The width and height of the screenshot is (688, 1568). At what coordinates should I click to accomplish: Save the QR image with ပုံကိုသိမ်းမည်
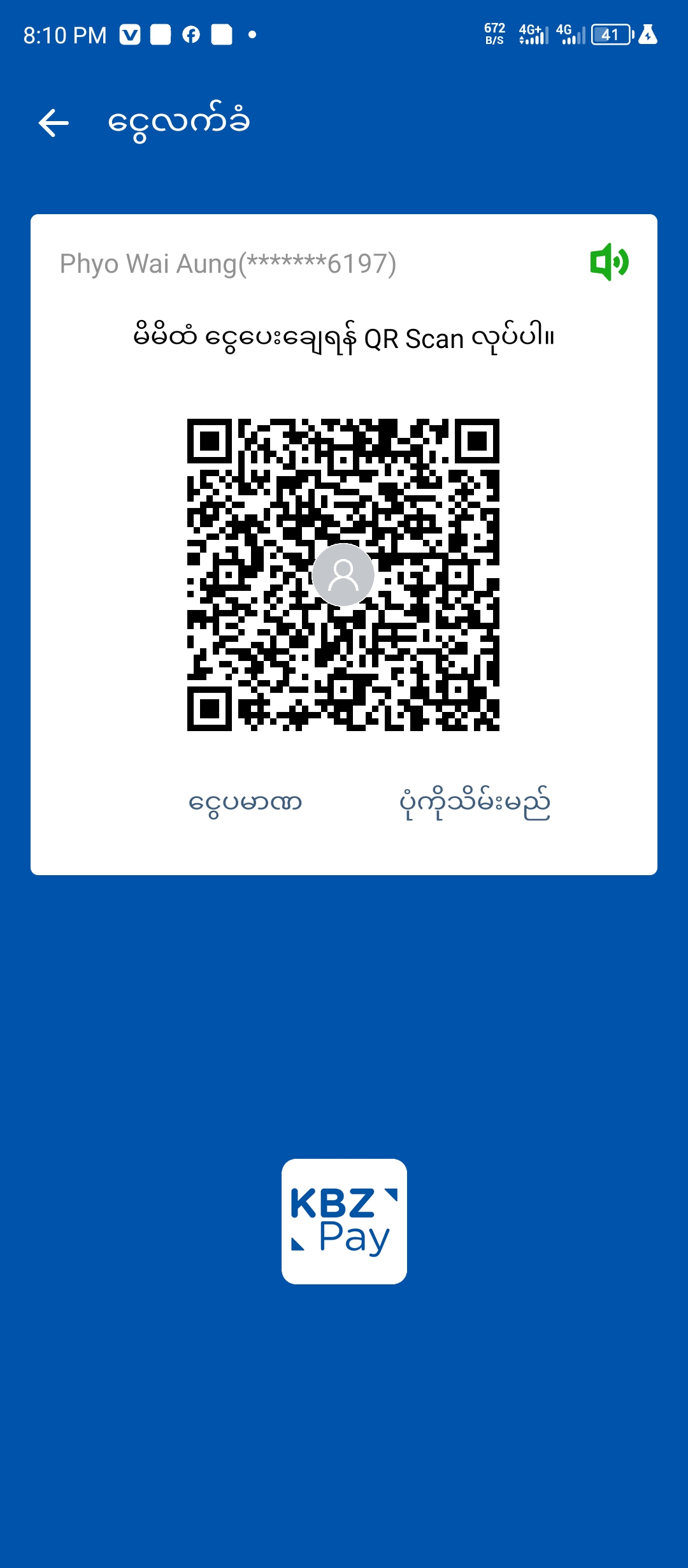(475, 802)
